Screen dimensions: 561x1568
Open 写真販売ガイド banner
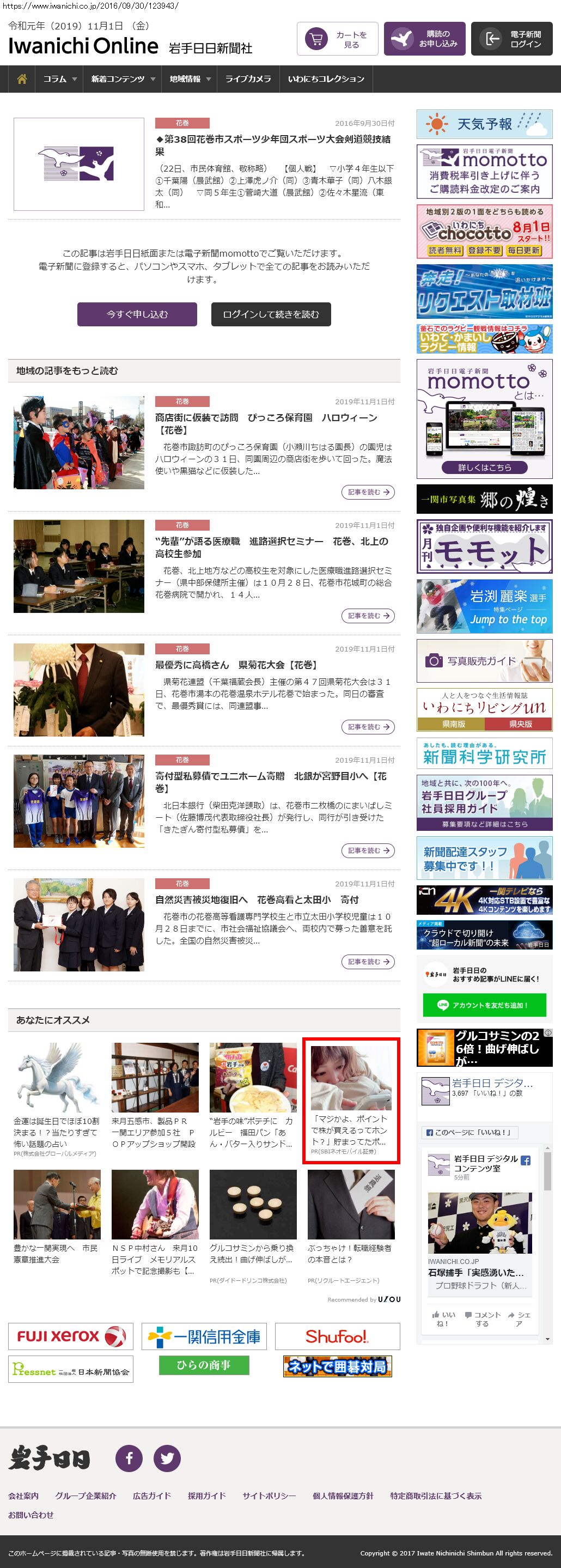[x=484, y=660]
